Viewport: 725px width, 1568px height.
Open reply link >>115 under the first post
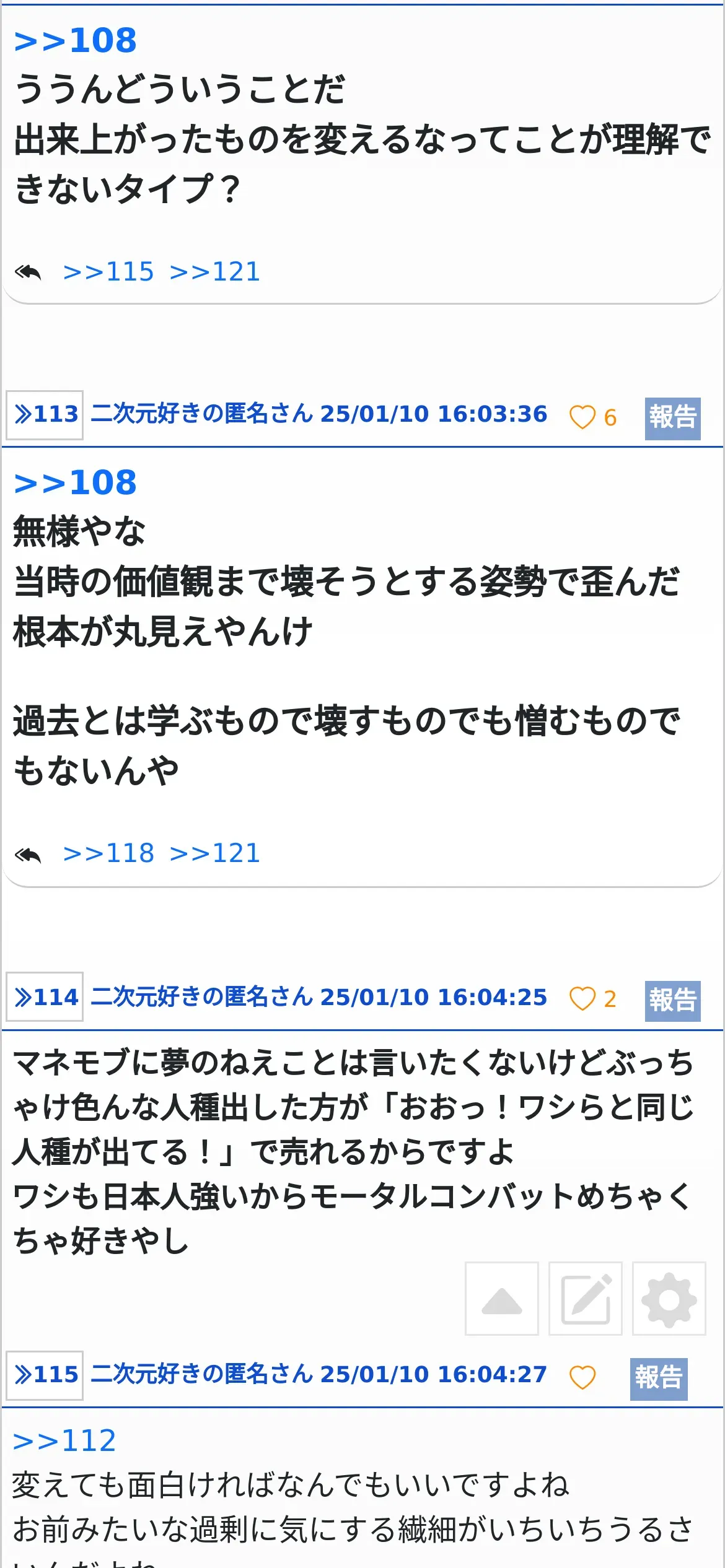(x=108, y=272)
